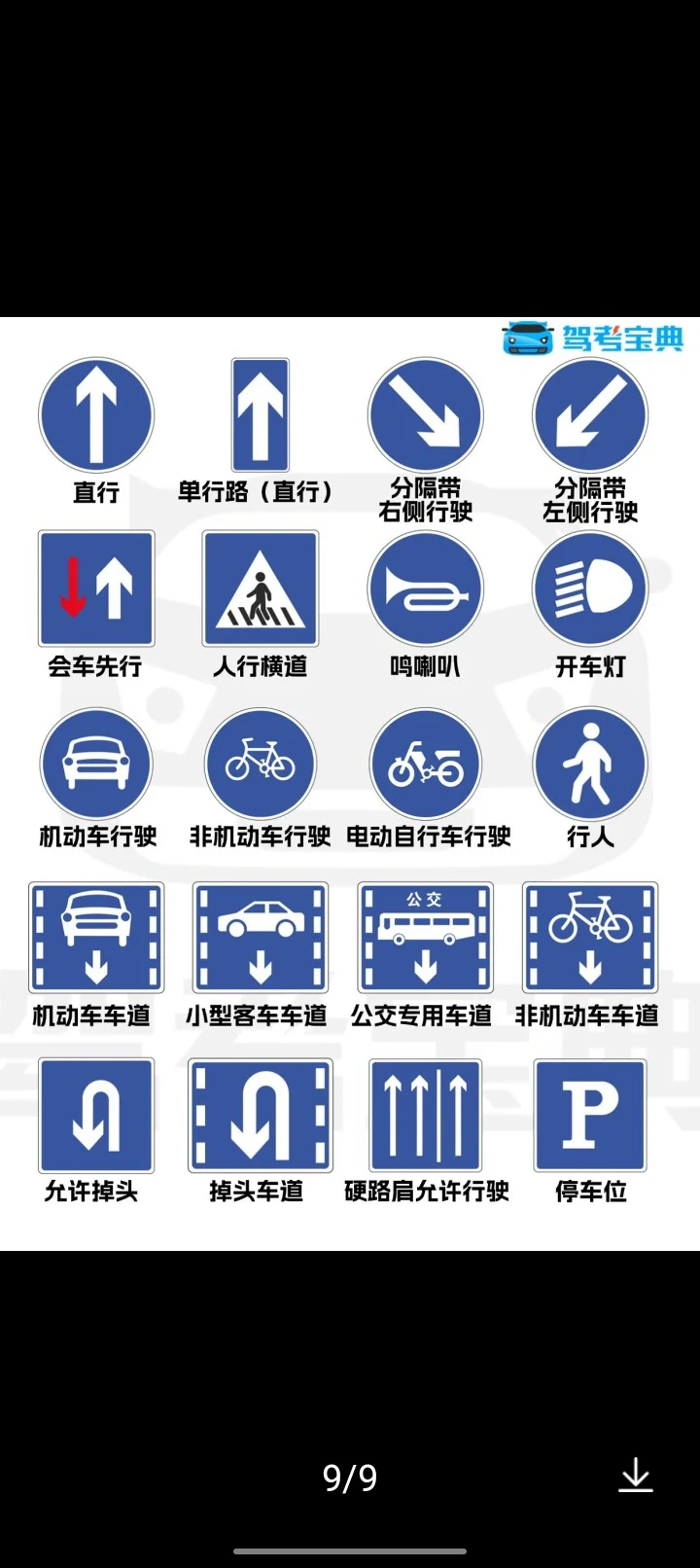Viewport: 700px width, 1568px height.
Task: Download the traffic signs image
Action: point(636,1476)
